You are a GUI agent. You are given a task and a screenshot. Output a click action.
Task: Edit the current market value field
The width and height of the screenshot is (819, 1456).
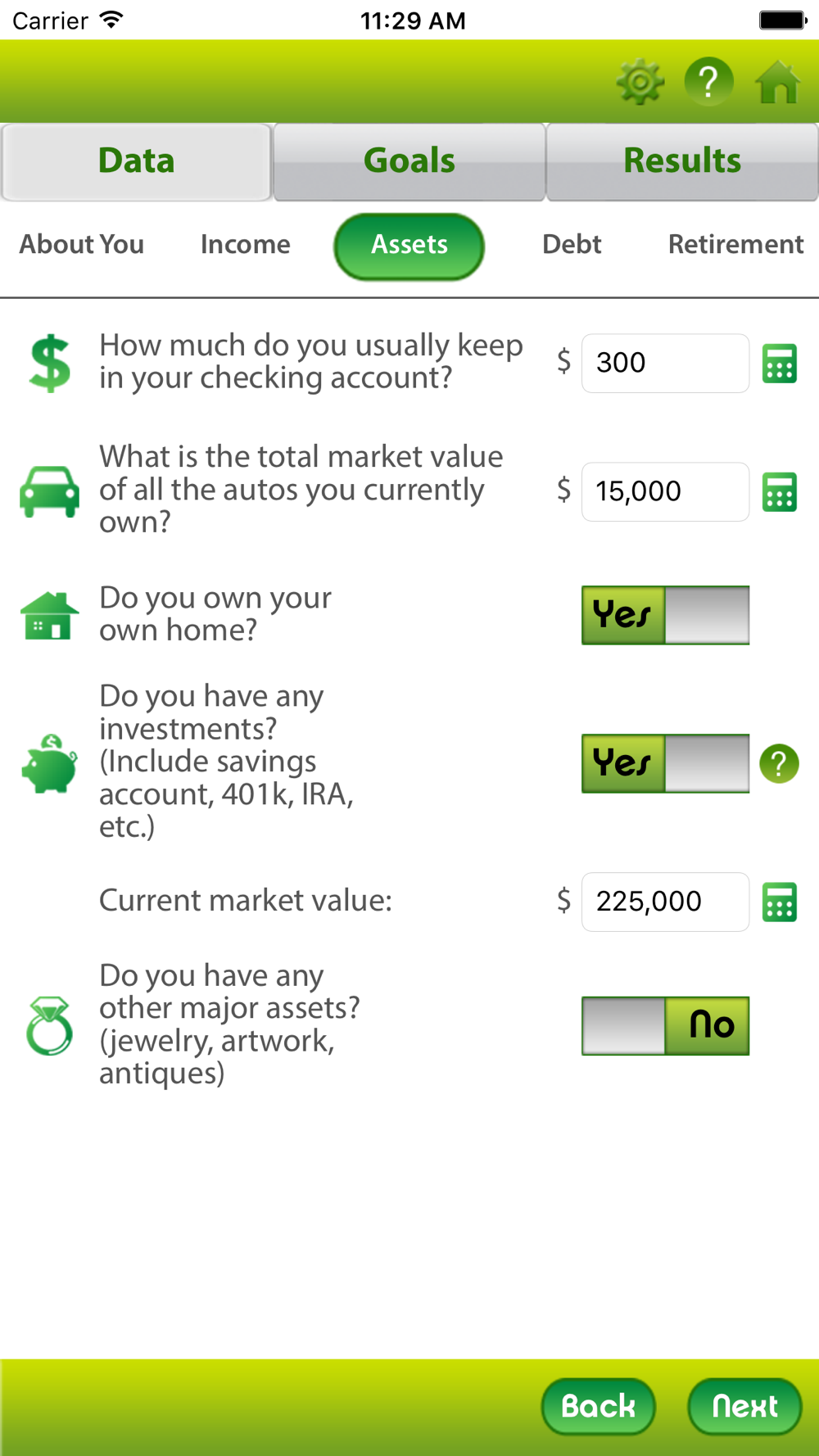665,902
